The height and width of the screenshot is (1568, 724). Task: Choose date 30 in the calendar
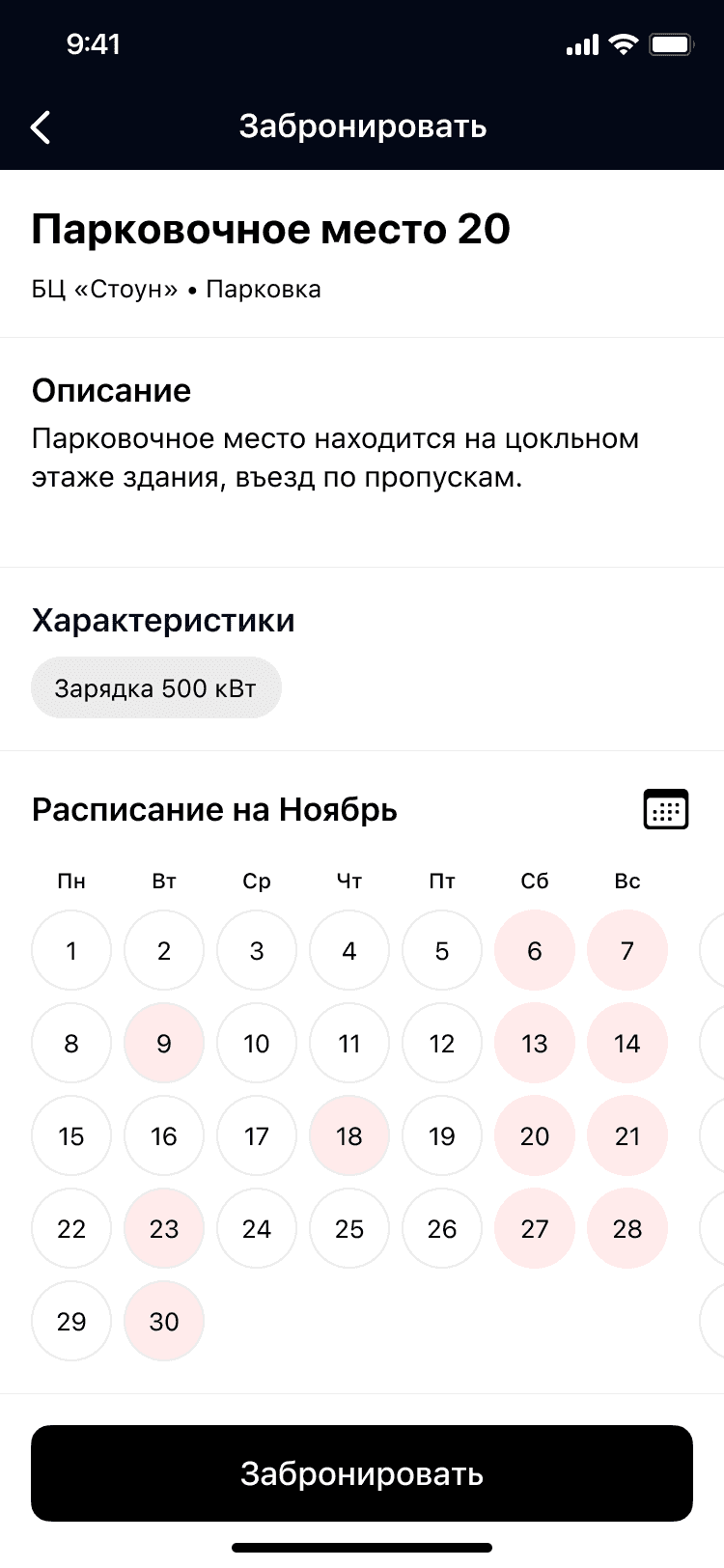pos(164,1322)
